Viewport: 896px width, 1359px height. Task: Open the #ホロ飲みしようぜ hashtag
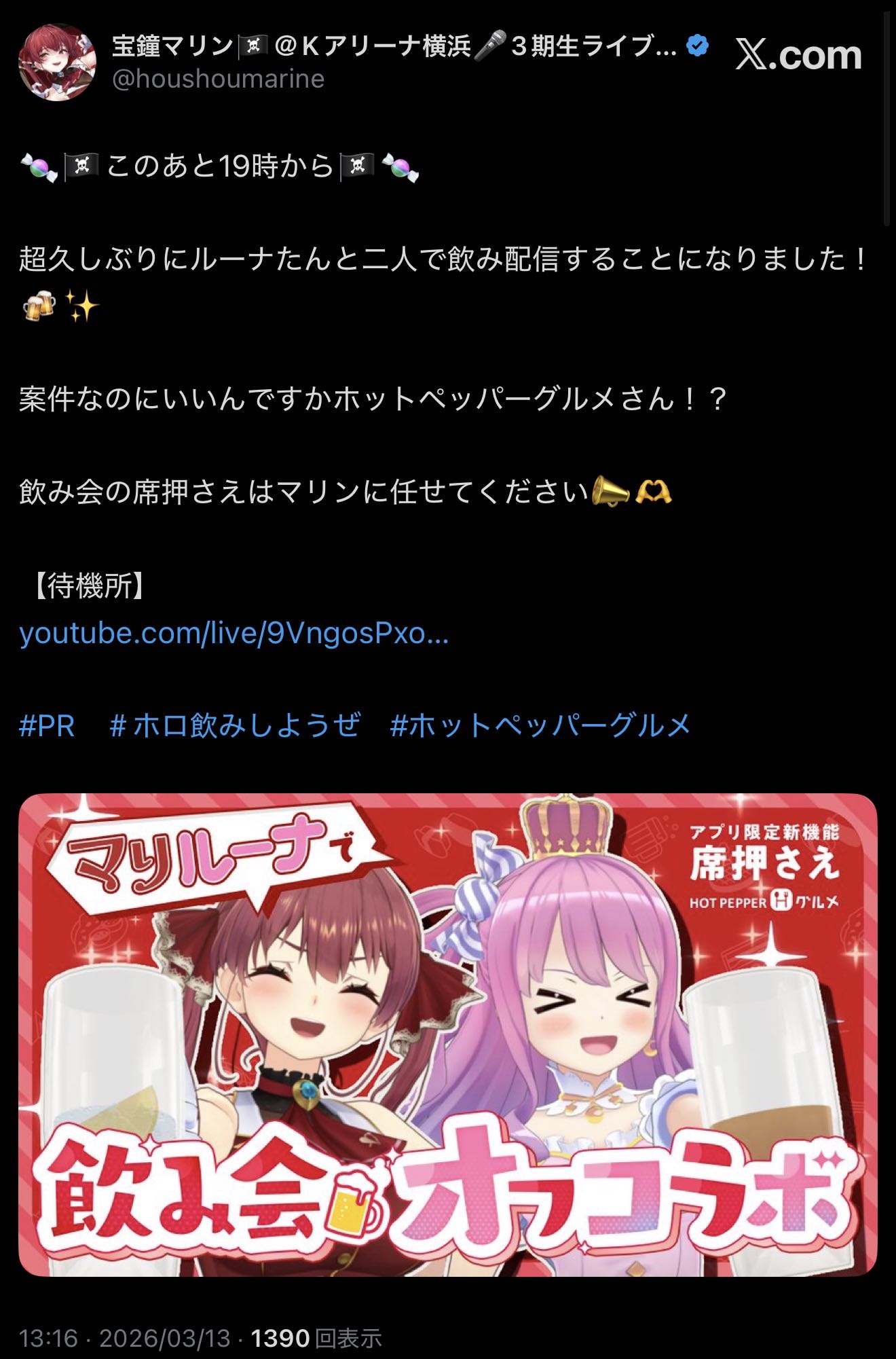tap(235, 725)
